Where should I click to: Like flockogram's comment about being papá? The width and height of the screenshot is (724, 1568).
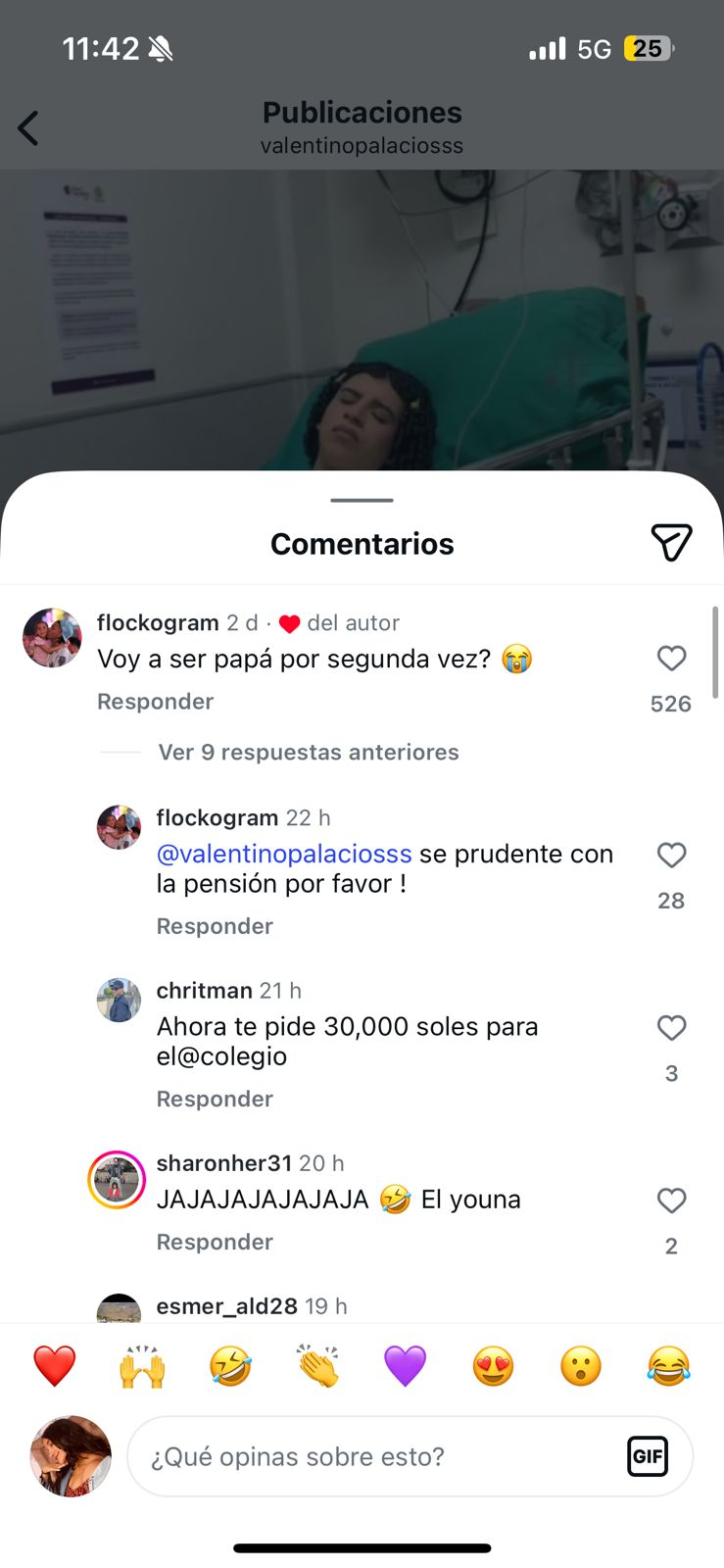pyautogui.click(x=671, y=659)
